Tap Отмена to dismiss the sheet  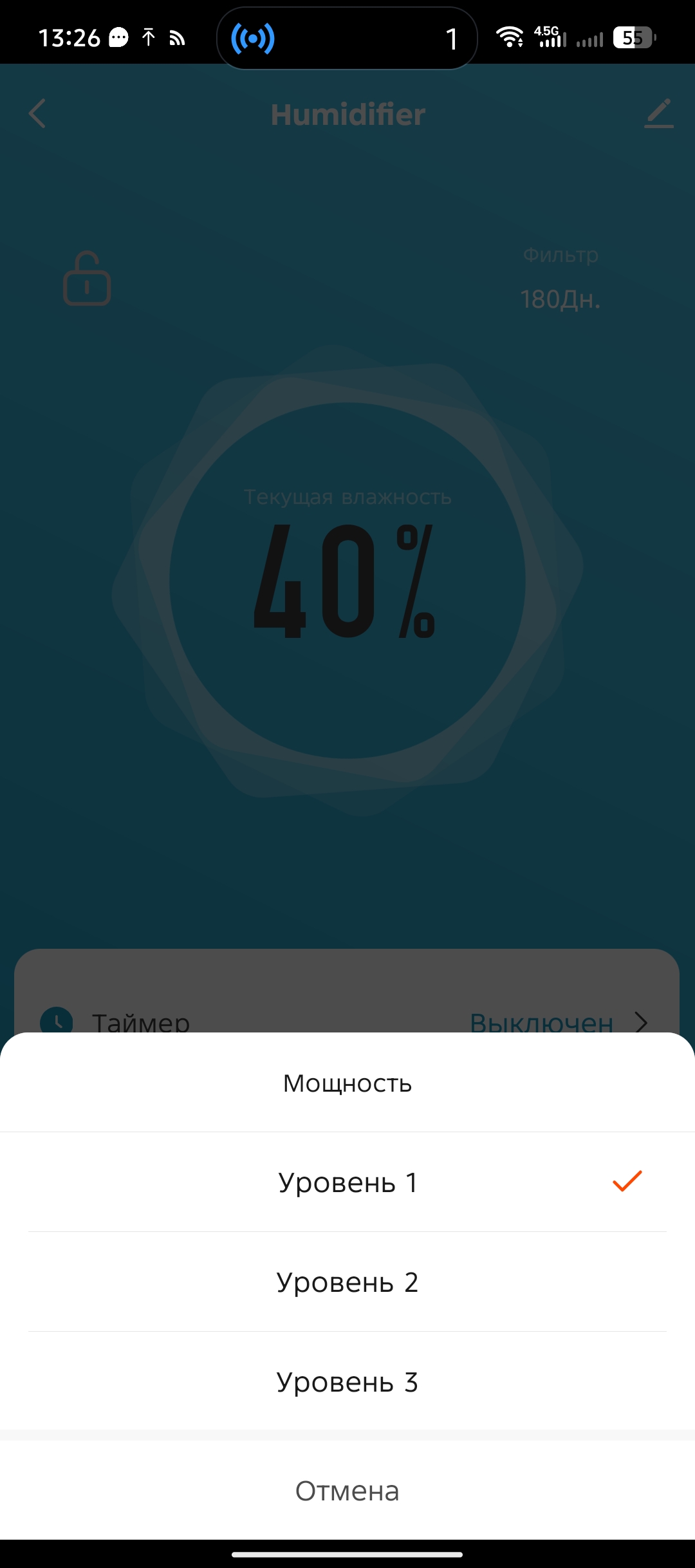pyautogui.click(x=347, y=1491)
